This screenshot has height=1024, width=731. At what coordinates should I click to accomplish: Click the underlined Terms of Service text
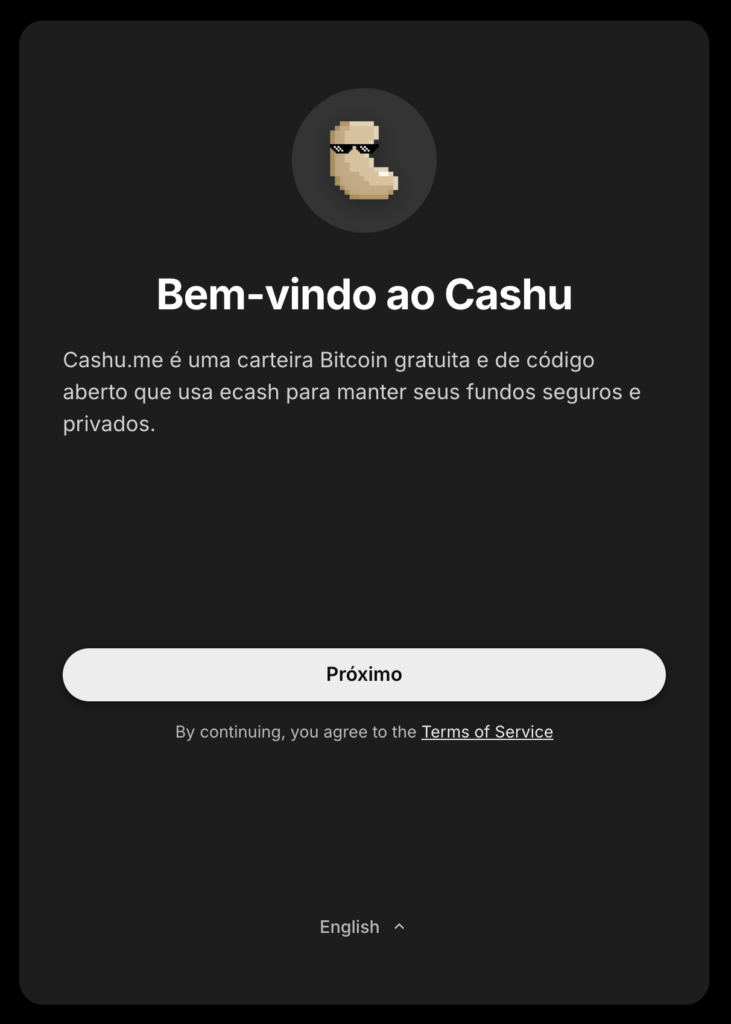click(x=487, y=732)
